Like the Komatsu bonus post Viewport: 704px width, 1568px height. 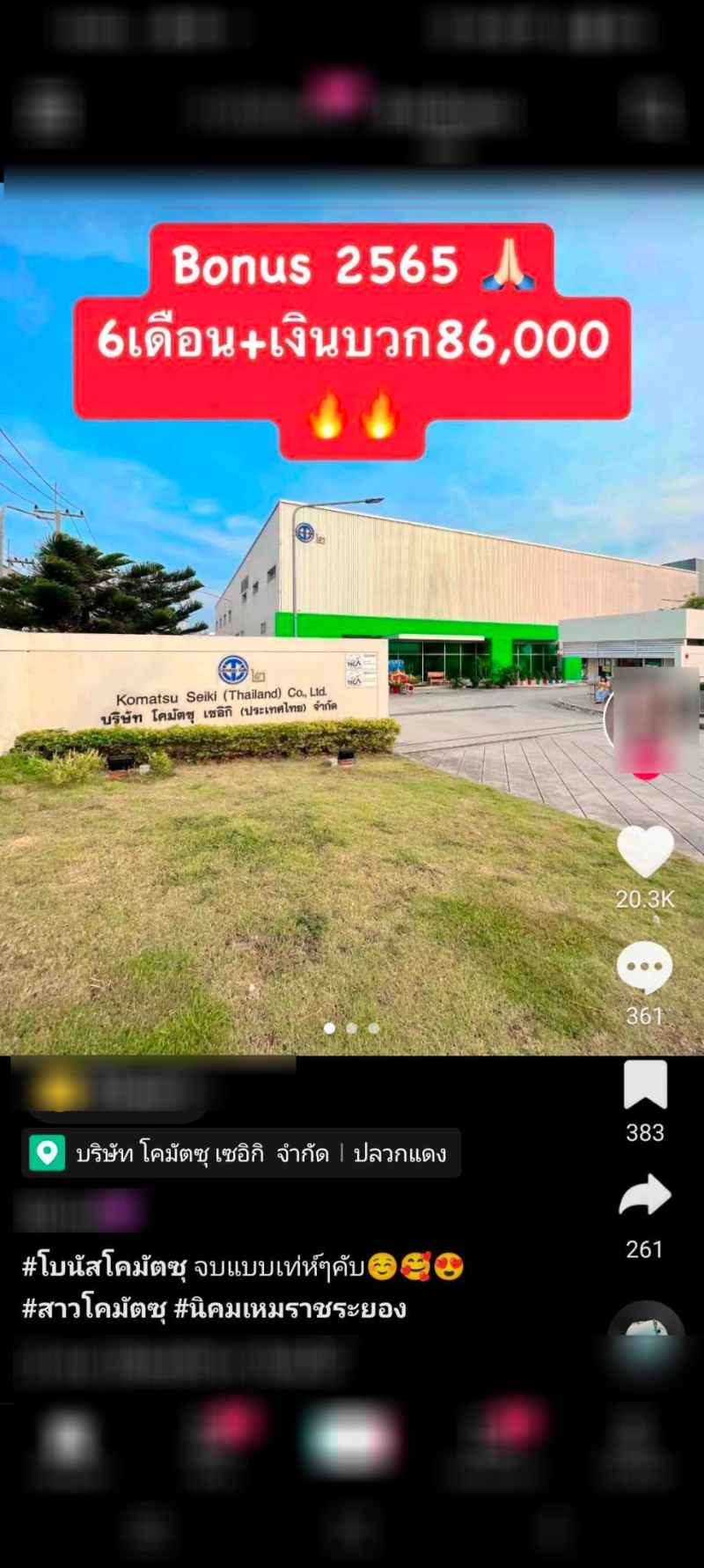pyautogui.click(x=645, y=850)
